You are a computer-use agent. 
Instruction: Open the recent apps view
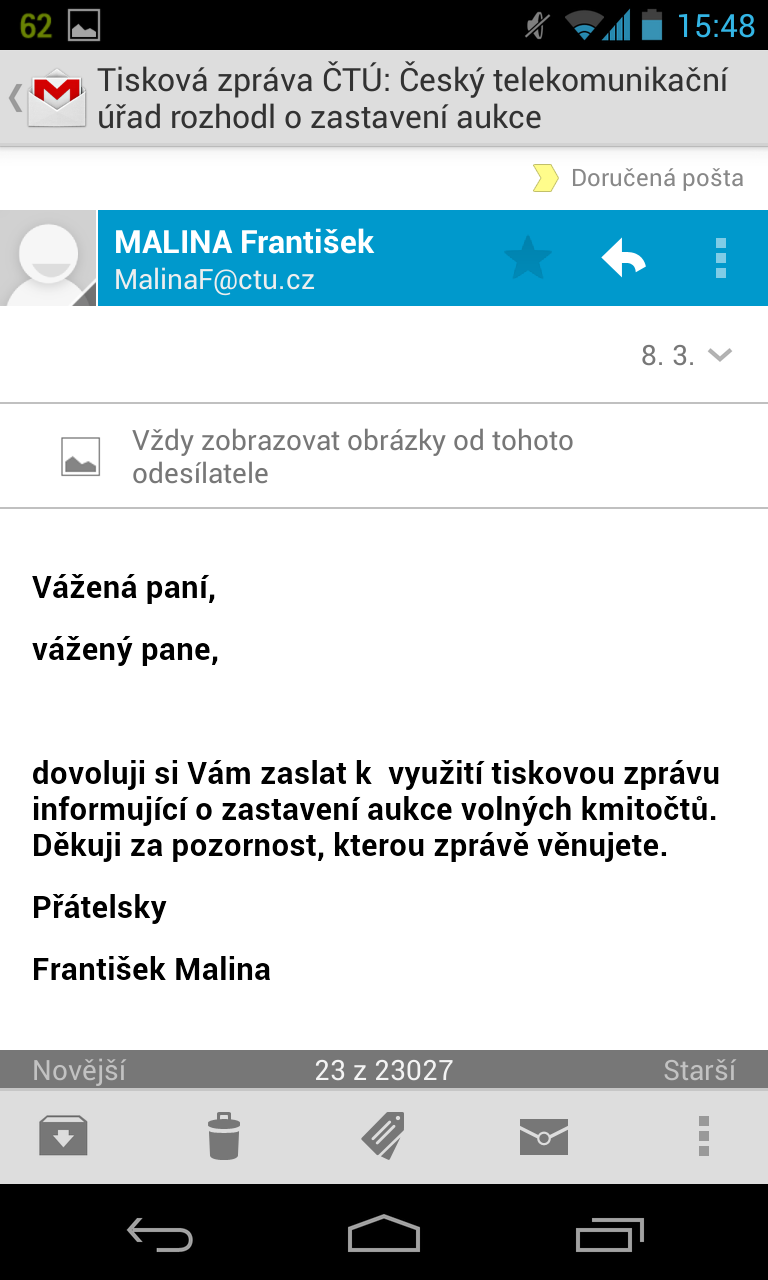610,1235
